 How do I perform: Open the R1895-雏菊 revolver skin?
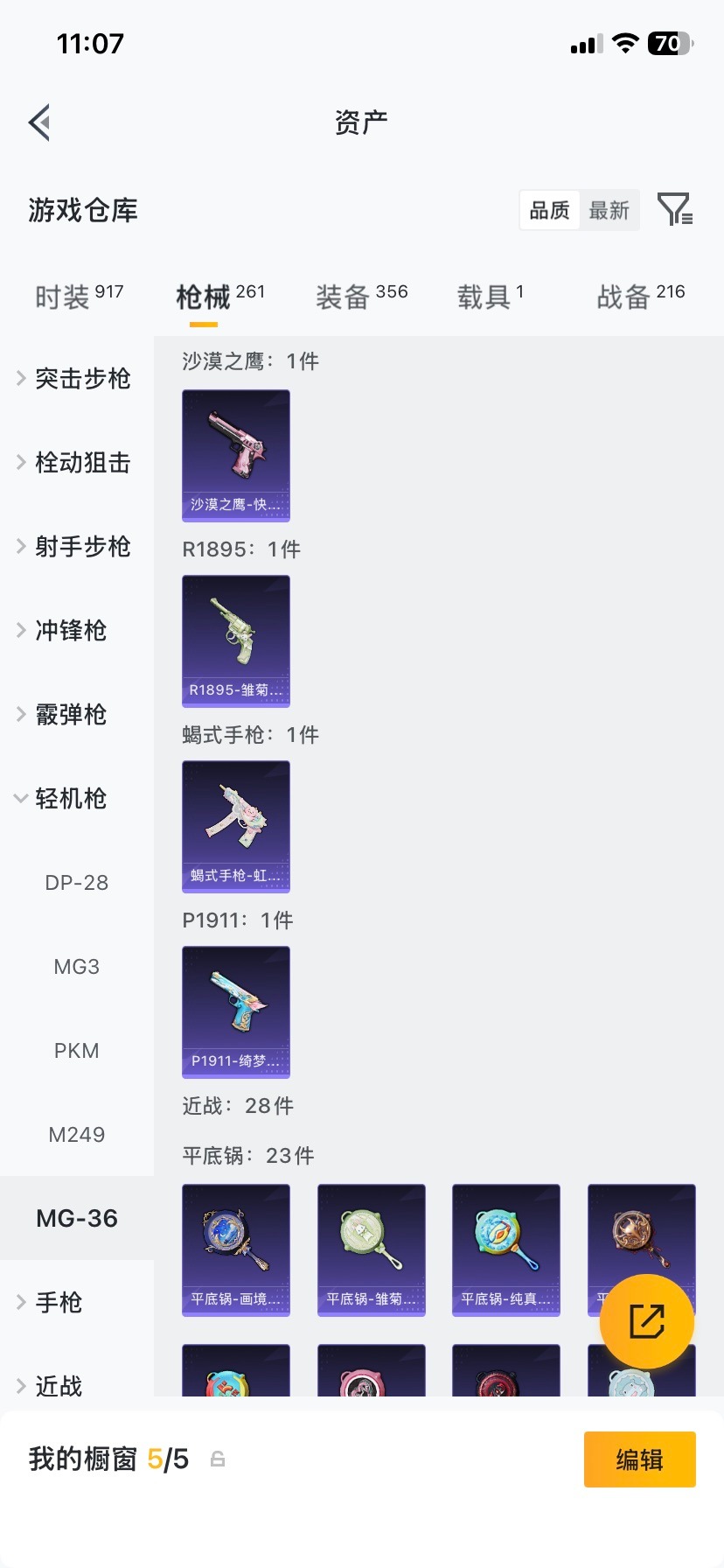coord(235,641)
